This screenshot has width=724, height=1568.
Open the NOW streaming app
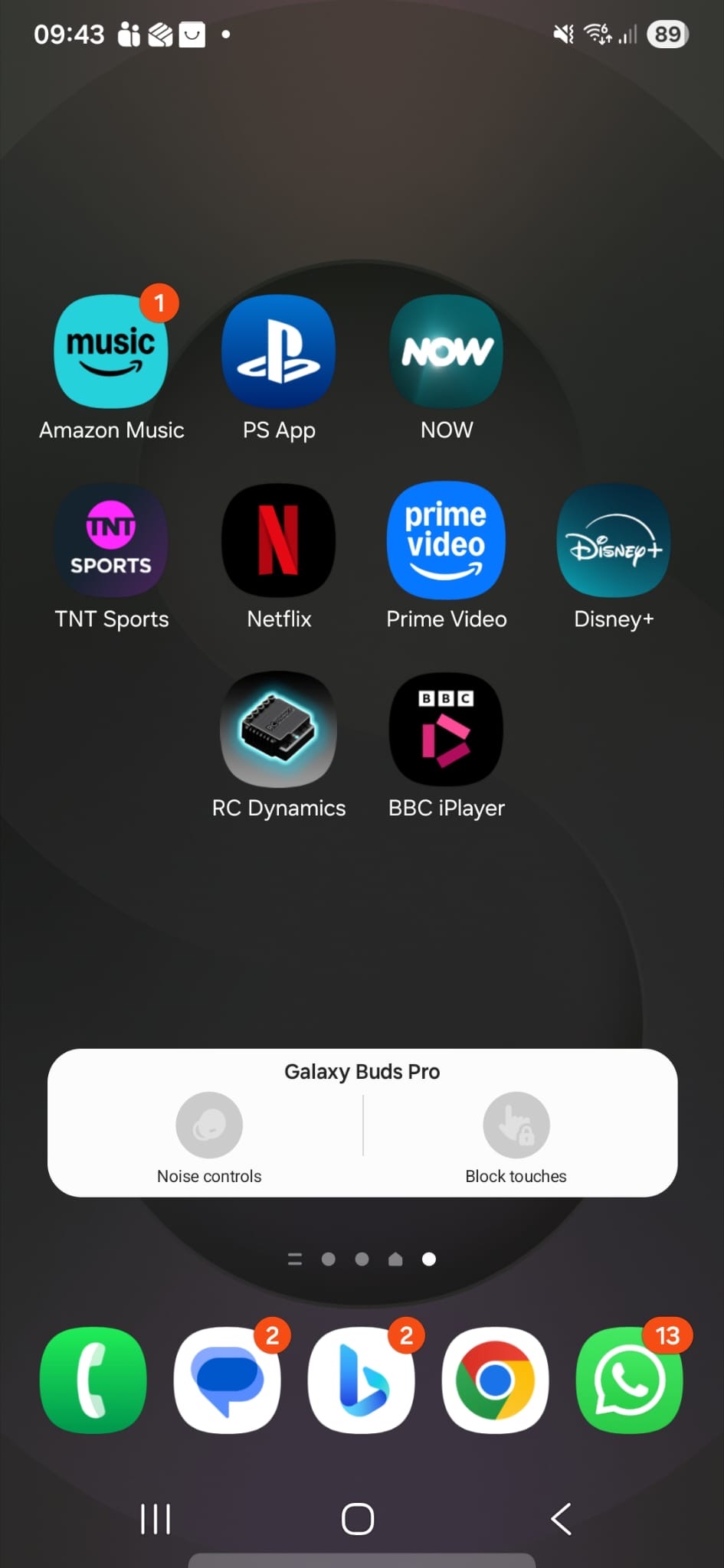[x=446, y=351]
